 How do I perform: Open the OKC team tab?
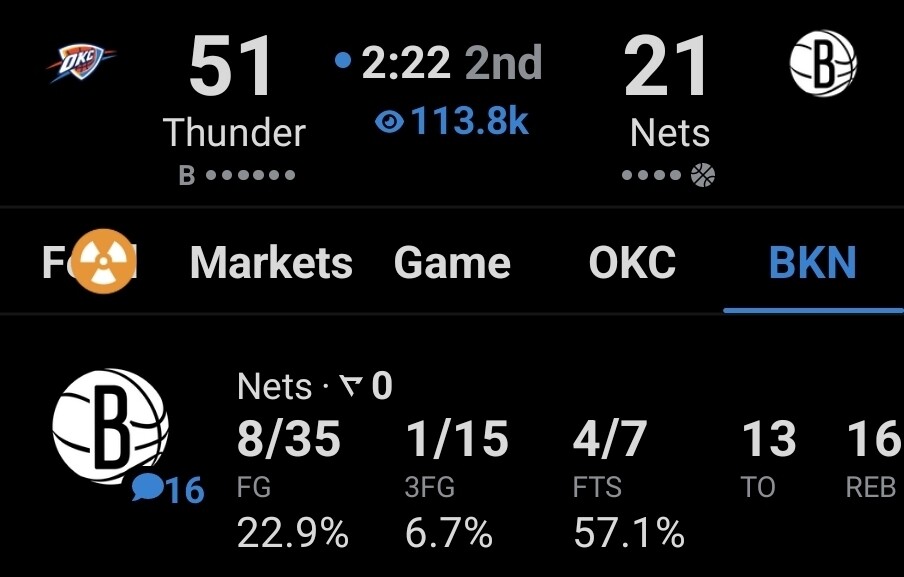pos(632,263)
